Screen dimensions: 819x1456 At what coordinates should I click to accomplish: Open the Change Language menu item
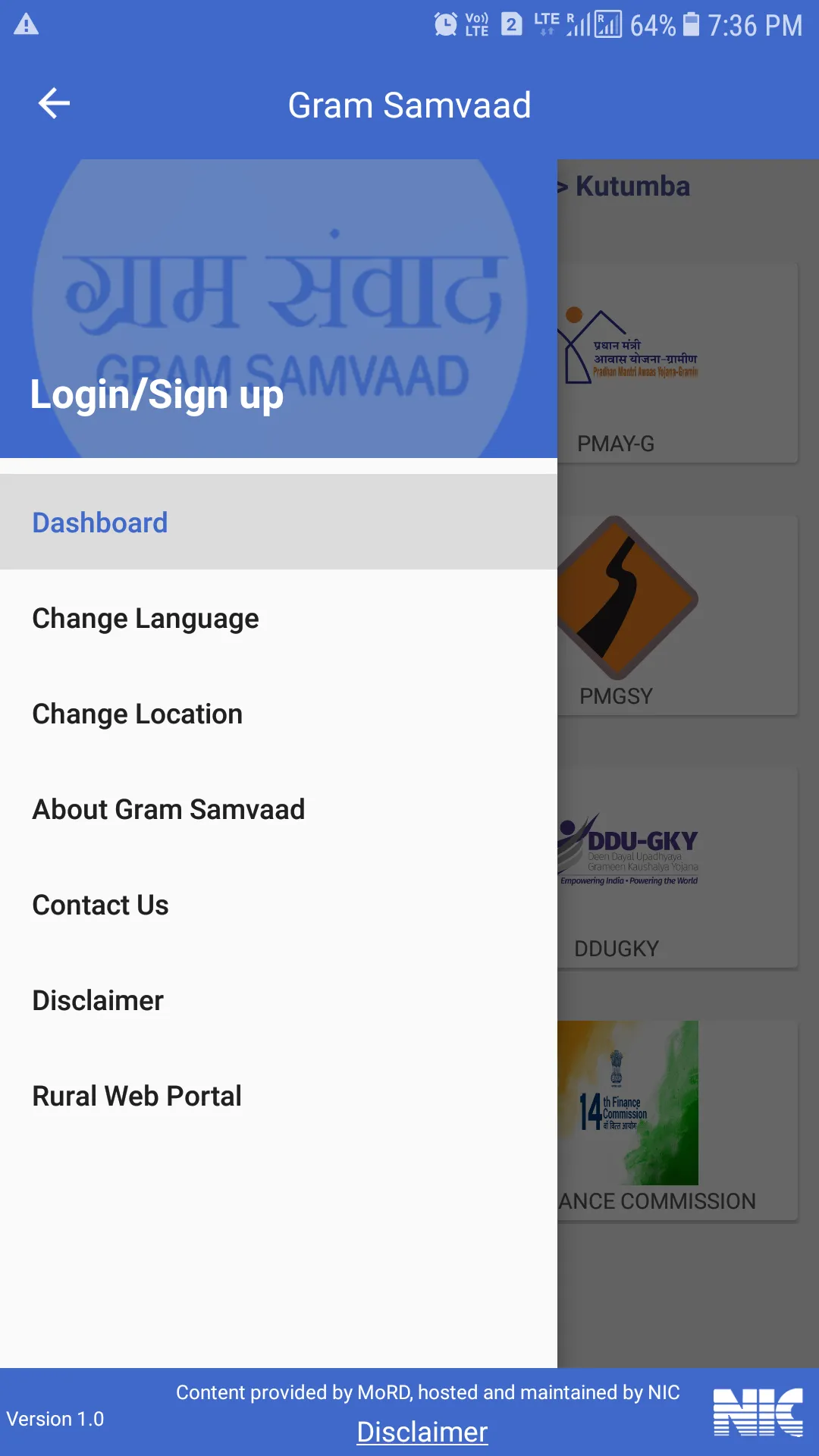coord(145,618)
